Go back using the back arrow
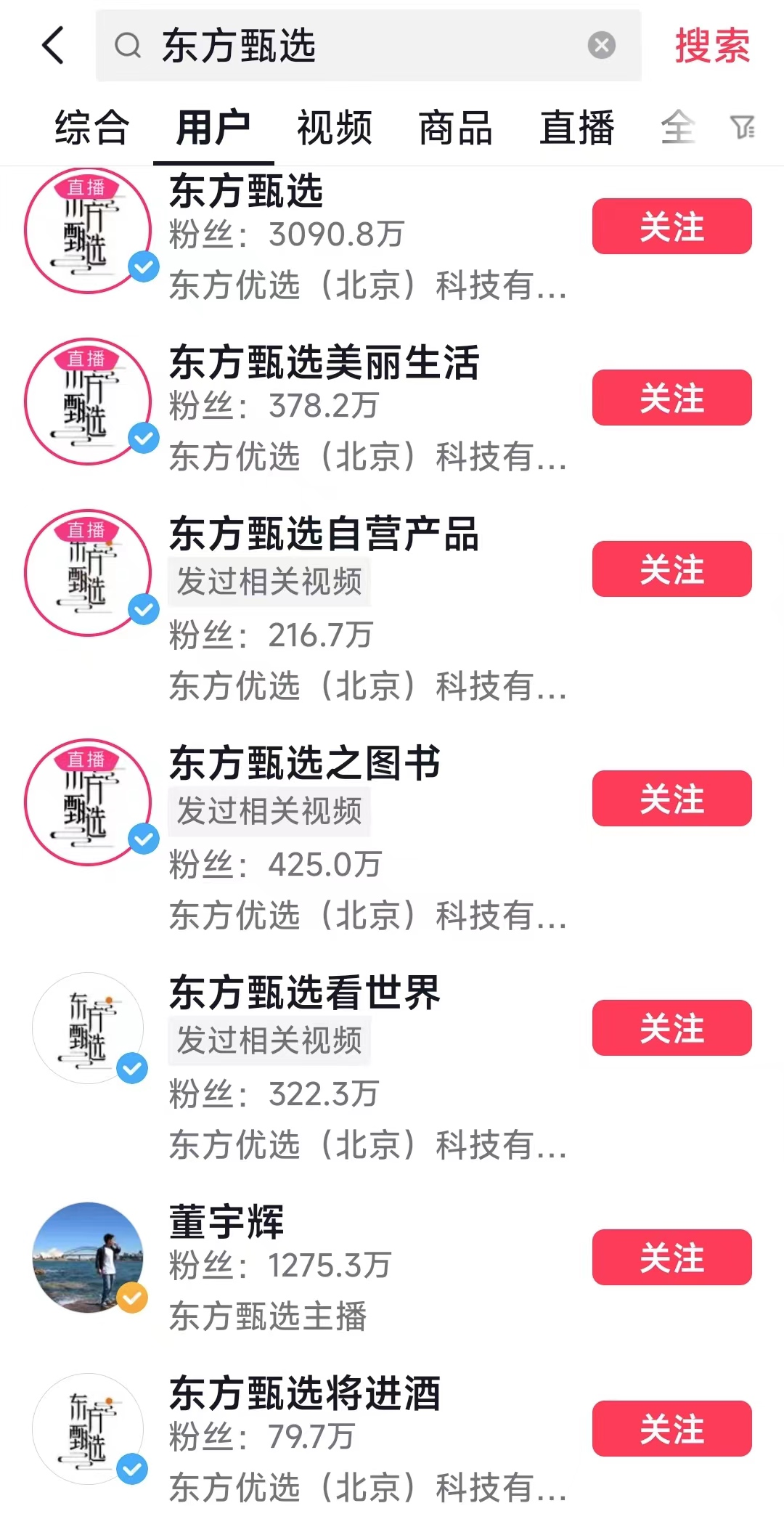The width and height of the screenshot is (784, 1527). point(54,46)
